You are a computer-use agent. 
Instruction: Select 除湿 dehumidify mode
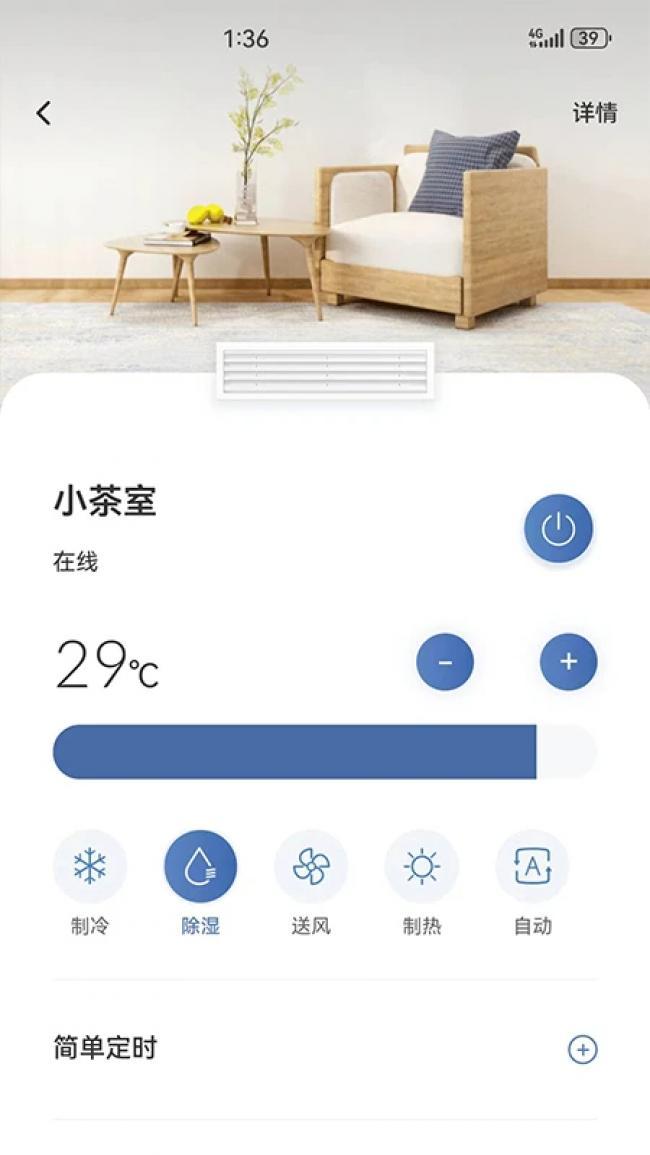pos(200,866)
